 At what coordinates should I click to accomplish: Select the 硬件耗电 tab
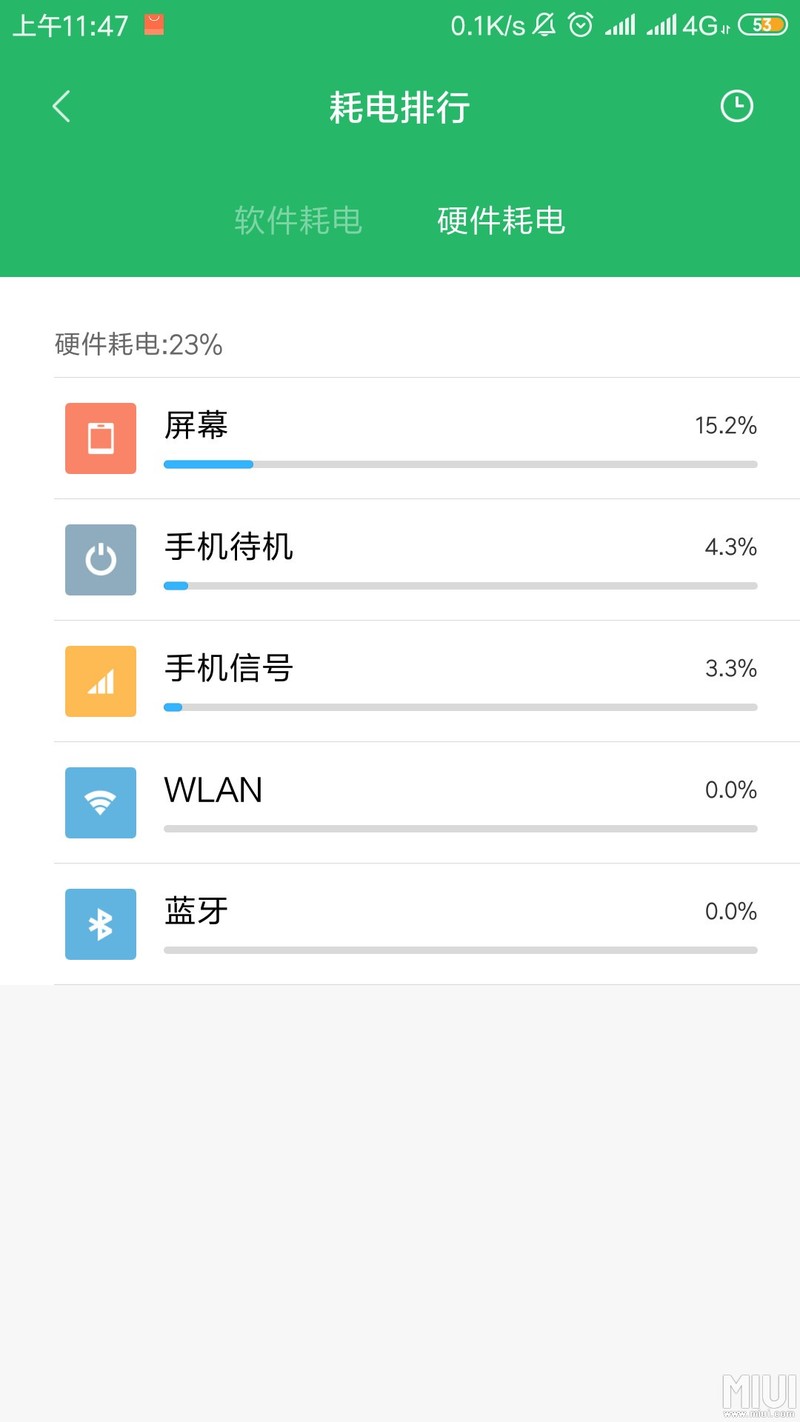[501, 220]
